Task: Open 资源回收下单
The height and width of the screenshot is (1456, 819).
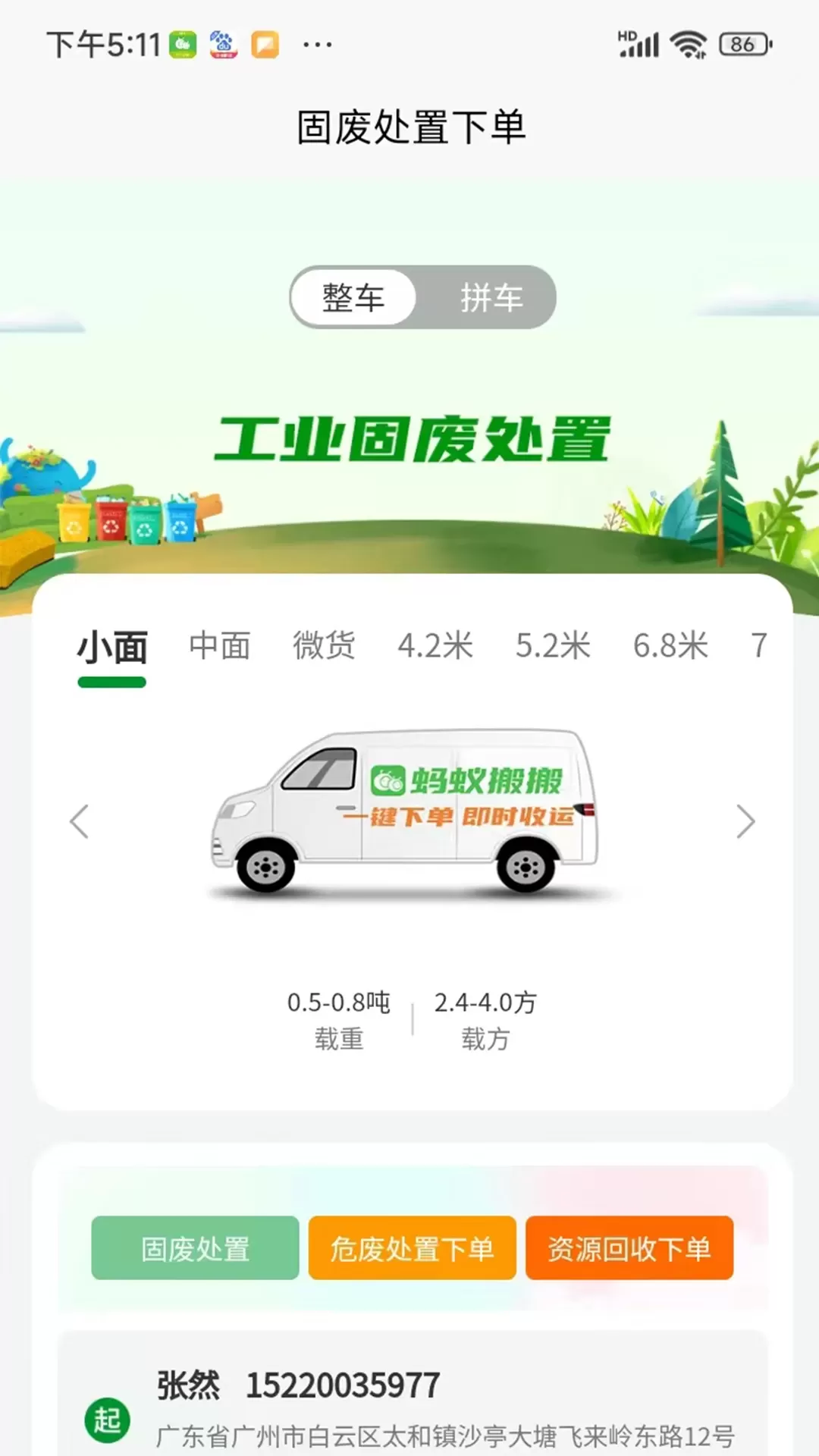Action: pos(629,1248)
